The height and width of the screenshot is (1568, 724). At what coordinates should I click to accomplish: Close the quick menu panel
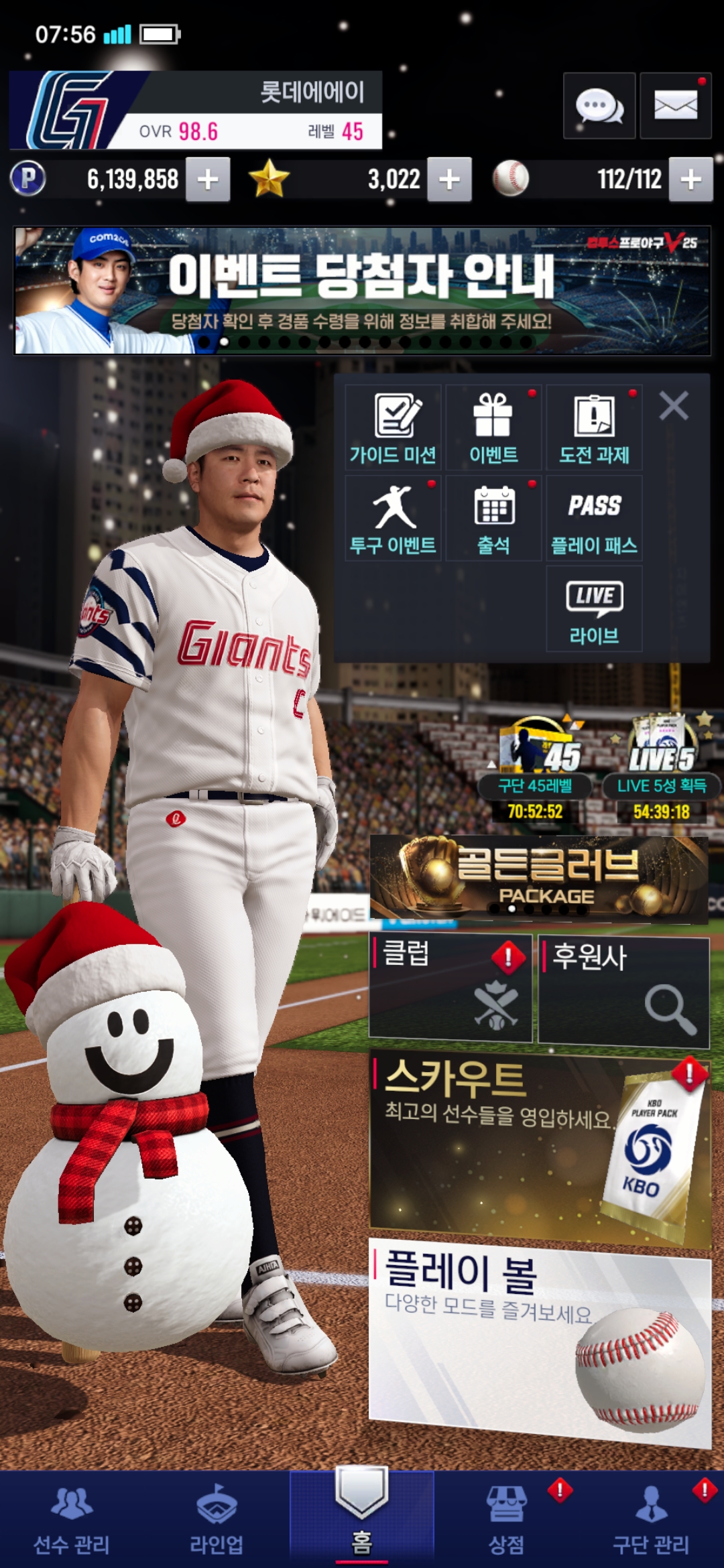674,406
